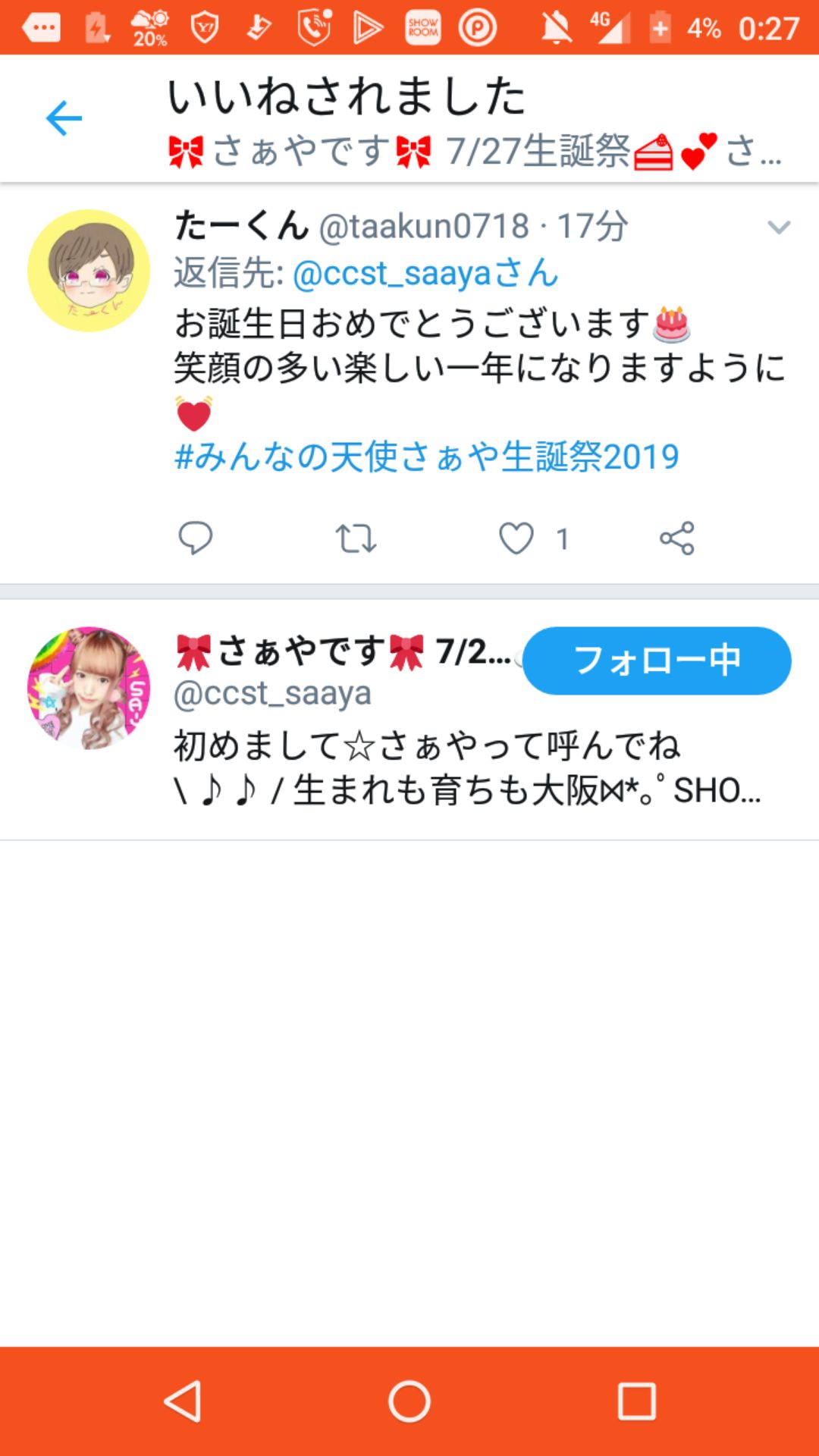Expand the hidden status bar icons ellipsis
The height and width of the screenshot is (1456, 819).
pyautogui.click(x=42, y=28)
